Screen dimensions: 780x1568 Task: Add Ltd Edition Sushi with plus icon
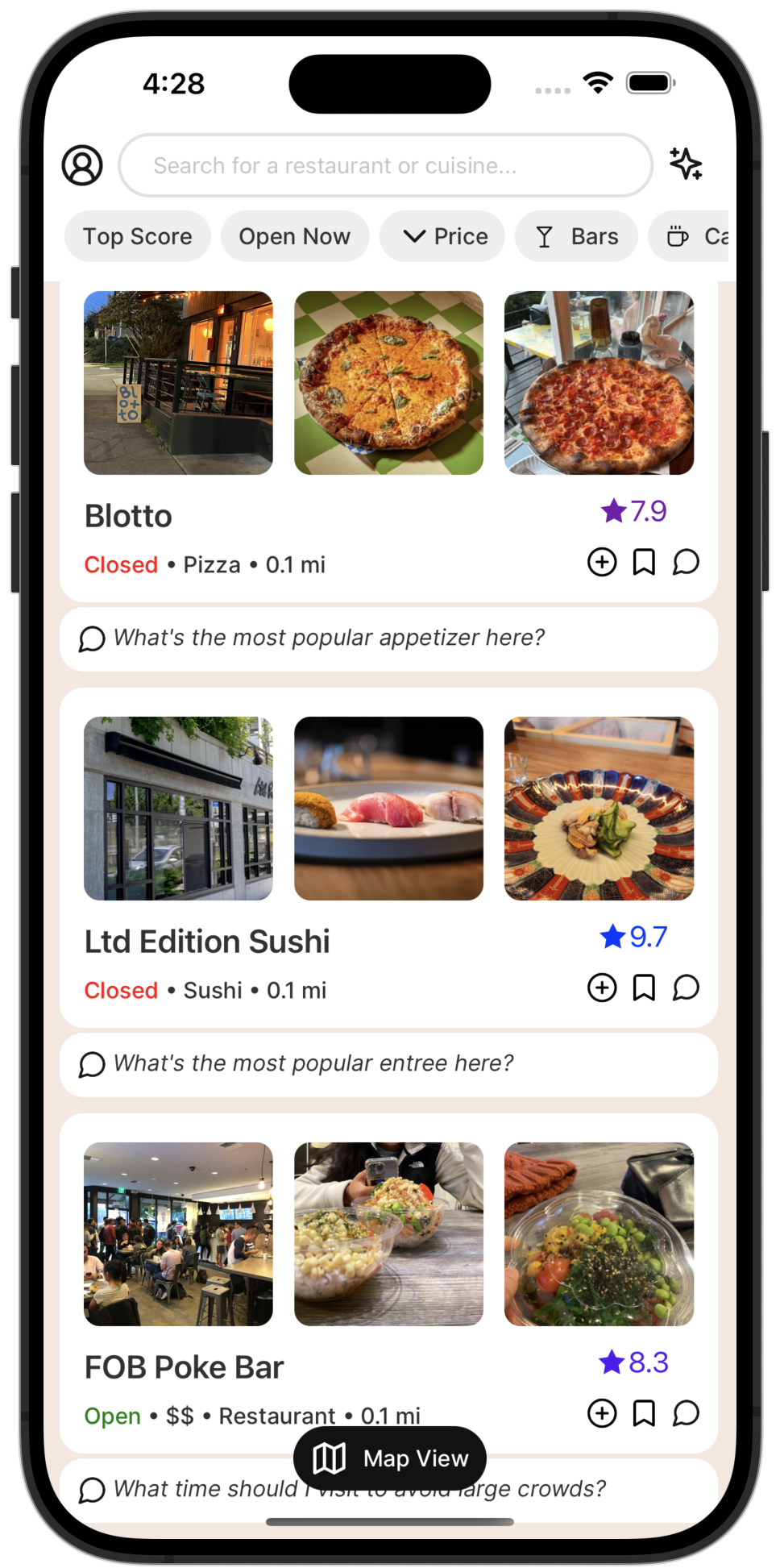click(602, 988)
